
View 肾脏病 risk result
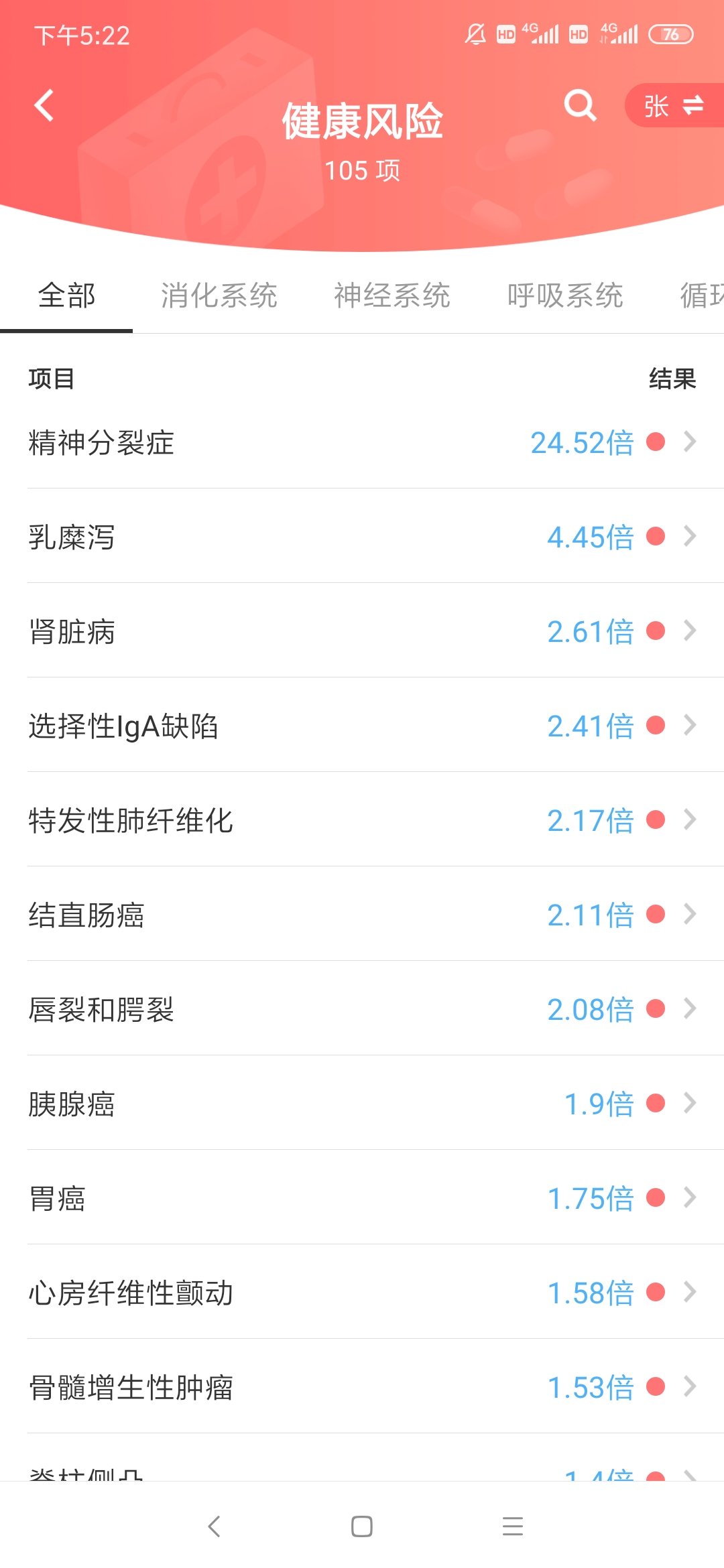tap(362, 631)
